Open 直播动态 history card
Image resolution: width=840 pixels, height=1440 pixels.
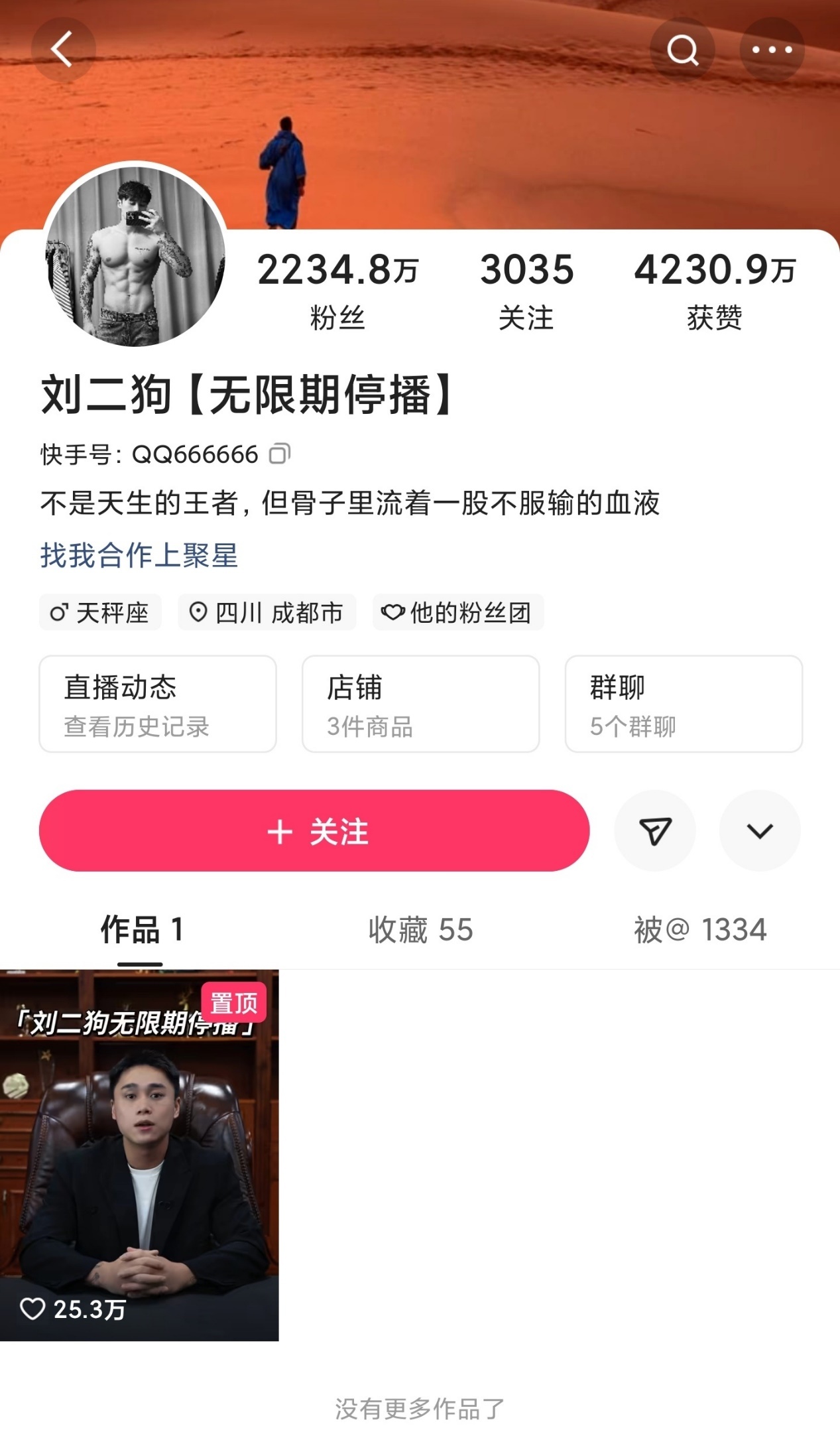click(x=158, y=704)
